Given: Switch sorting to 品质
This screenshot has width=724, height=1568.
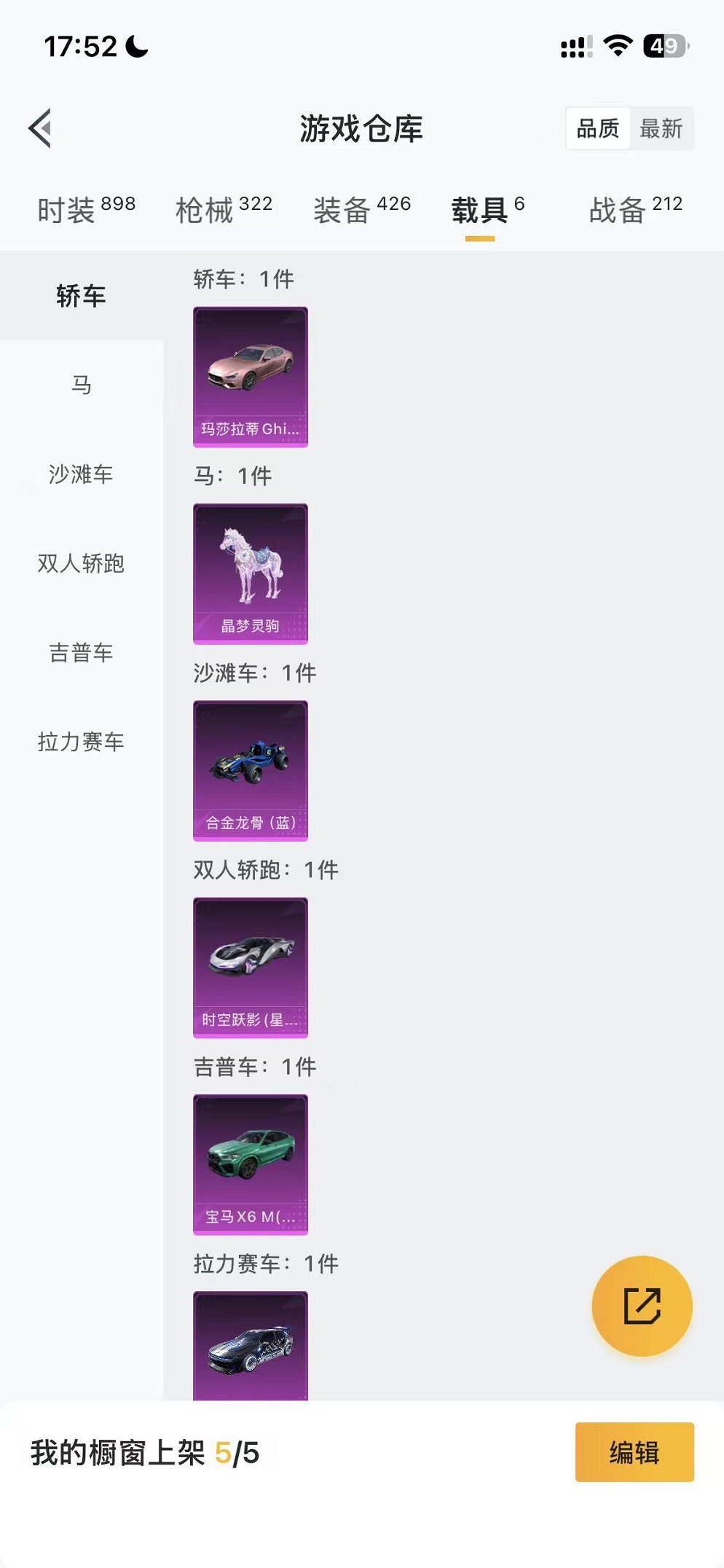Looking at the screenshot, I should pyautogui.click(x=599, y=129).
